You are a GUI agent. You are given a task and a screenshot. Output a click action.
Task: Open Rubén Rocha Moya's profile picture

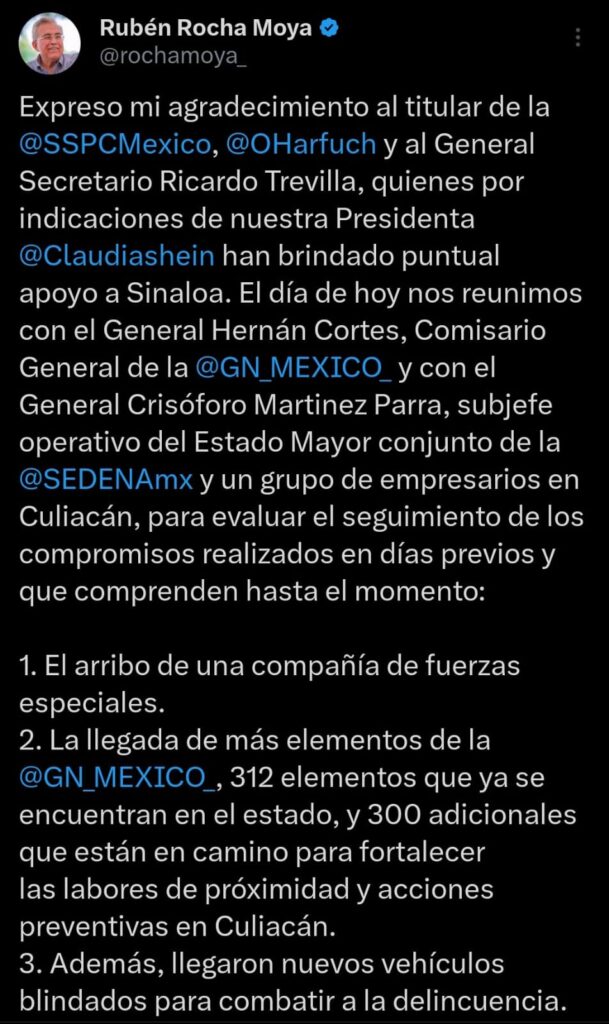point(50,44)
